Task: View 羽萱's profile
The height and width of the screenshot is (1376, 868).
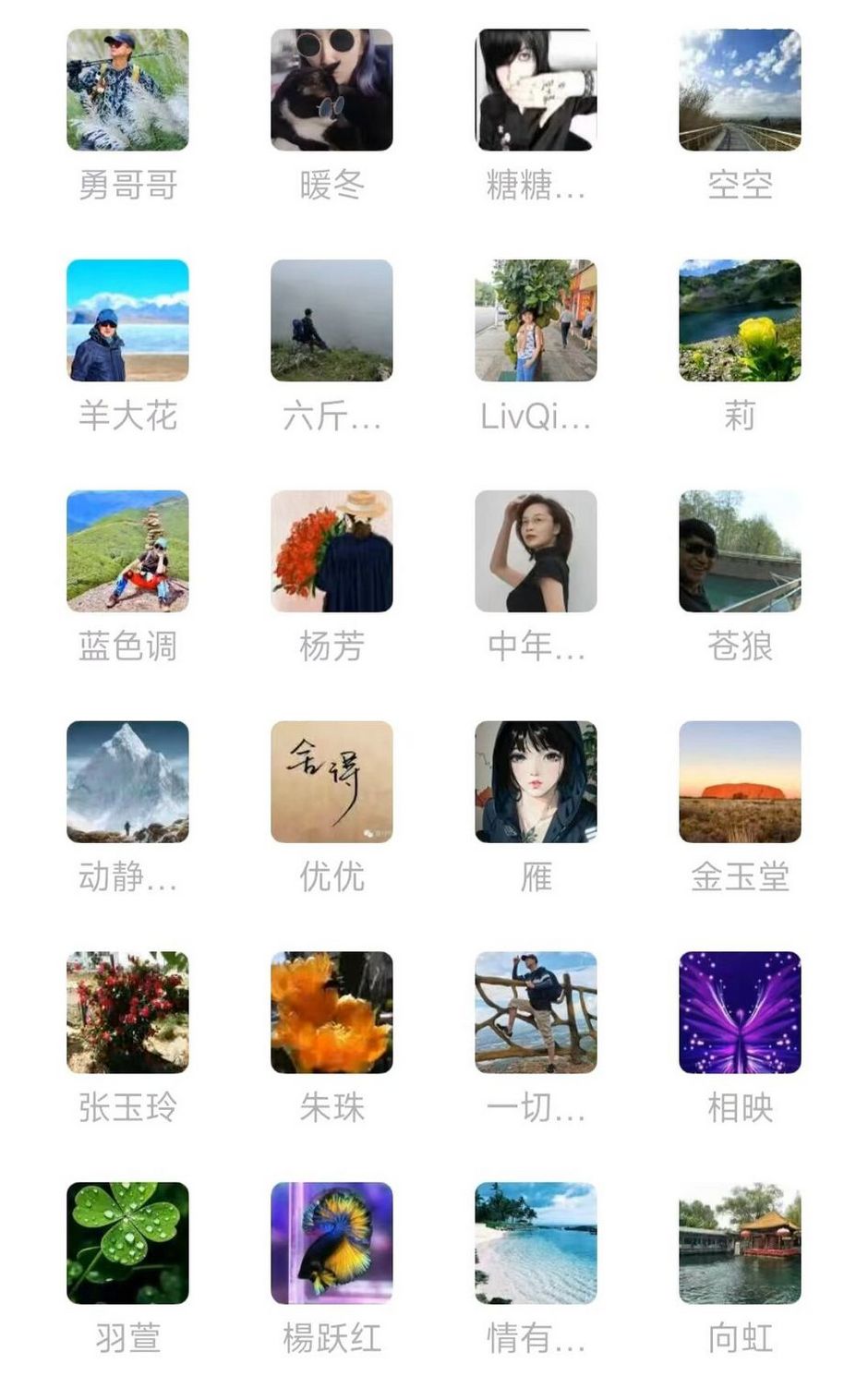Action: tap(127, 1243)
